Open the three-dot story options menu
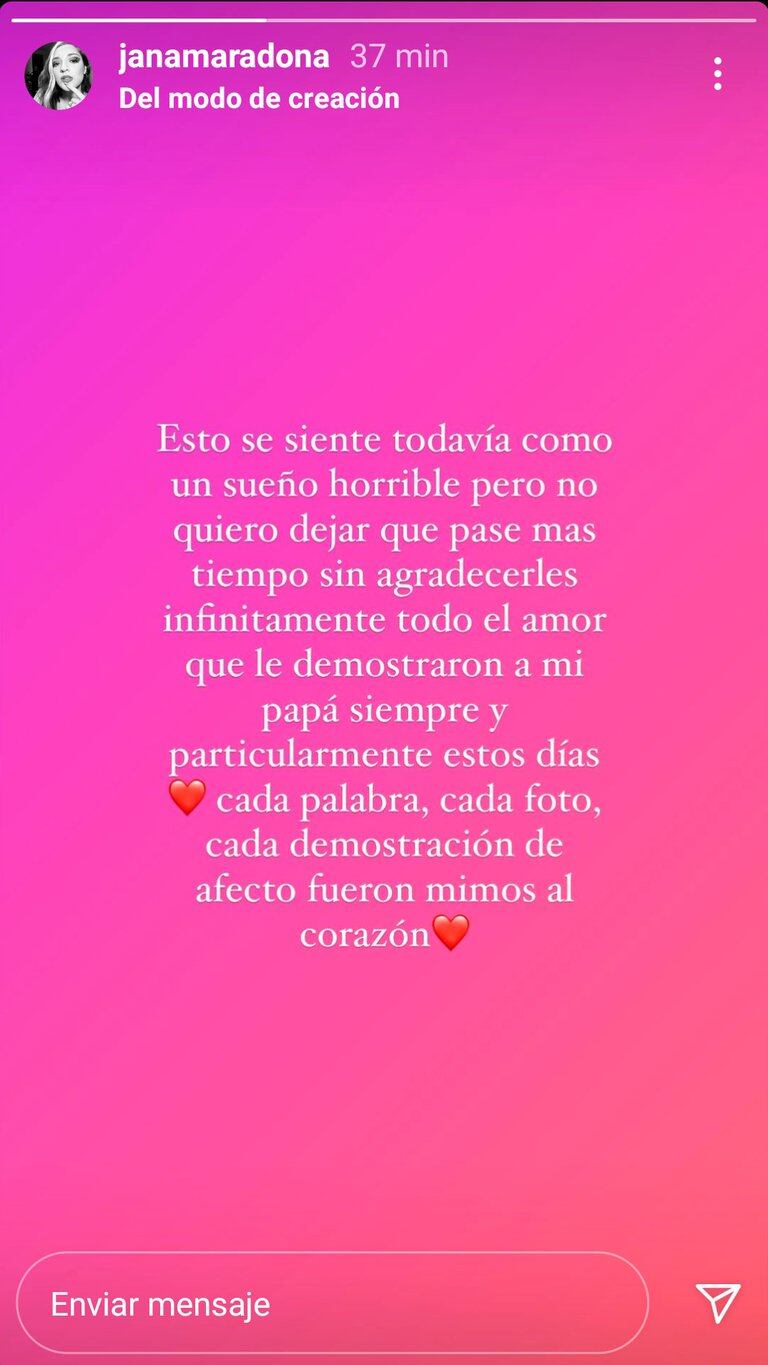This screenshot has width=768, height=1365. pyautogui.click(x=717, y=74)
